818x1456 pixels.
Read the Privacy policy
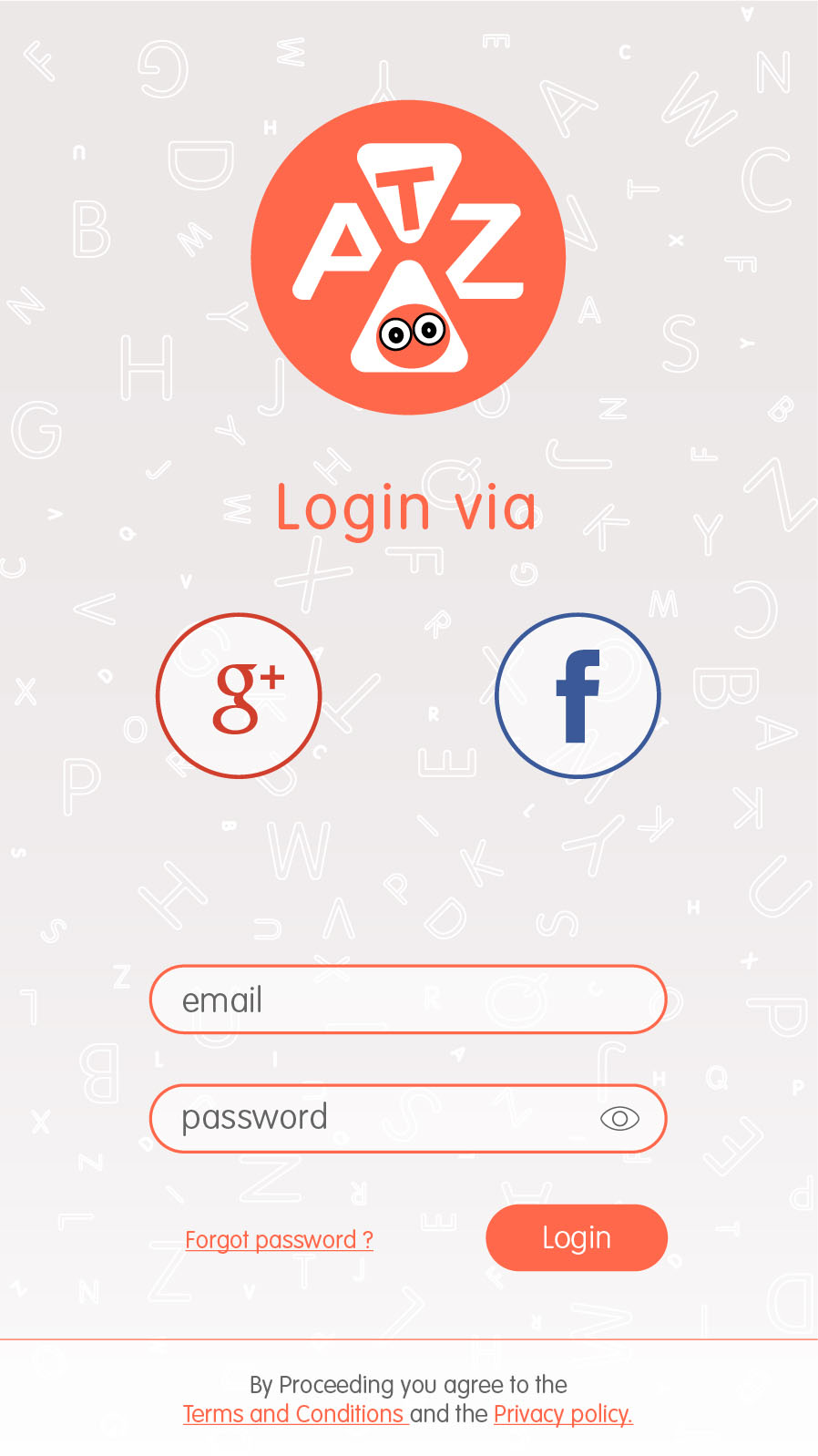(x=562, y=1414)
